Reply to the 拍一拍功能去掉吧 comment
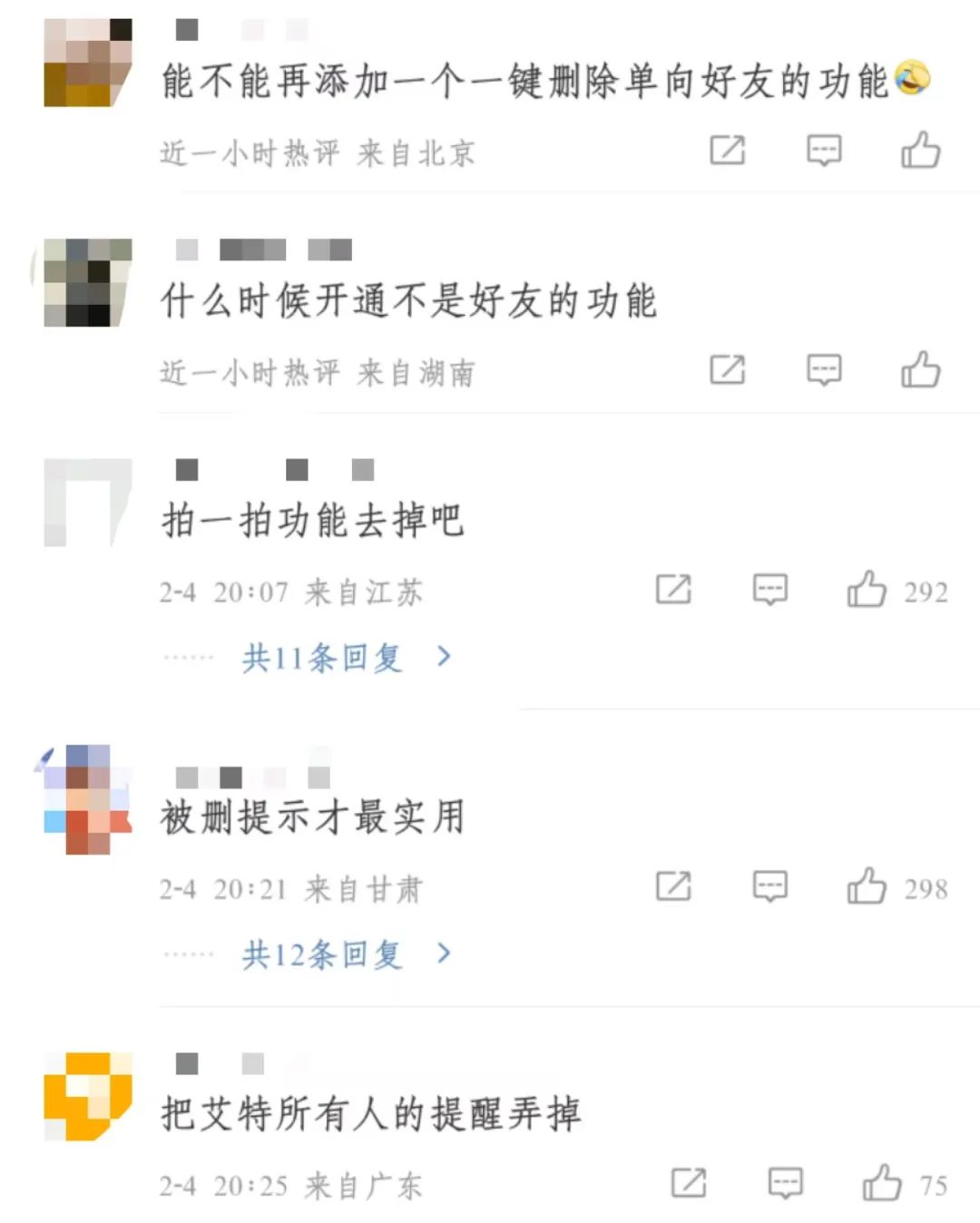The height and width of the screenshot is (1223, 980). click(769, 590)
